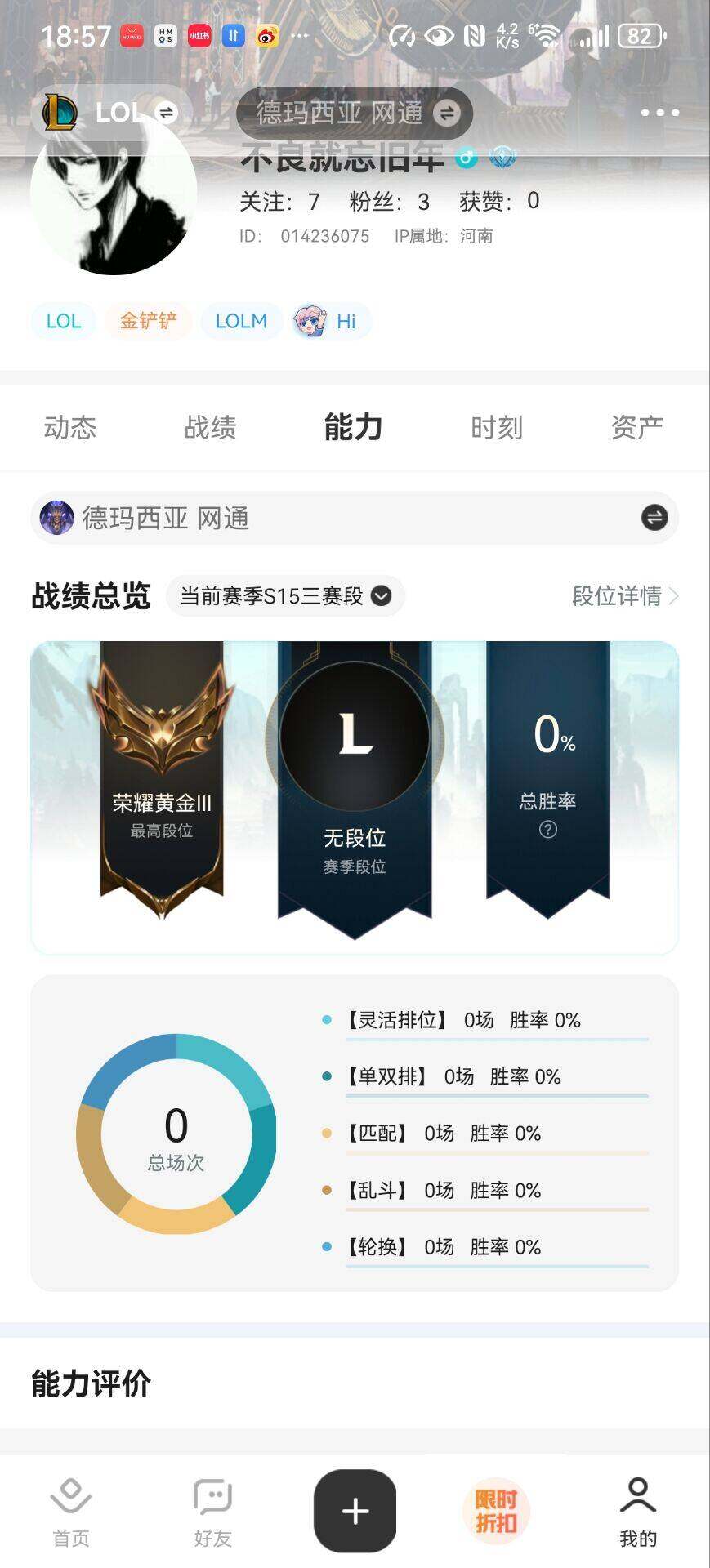Image resolution: width=710 pixels, height=1568 pixels.
Task: Open the 德玛西亚 网通 account switcher row
Action: 355,518
